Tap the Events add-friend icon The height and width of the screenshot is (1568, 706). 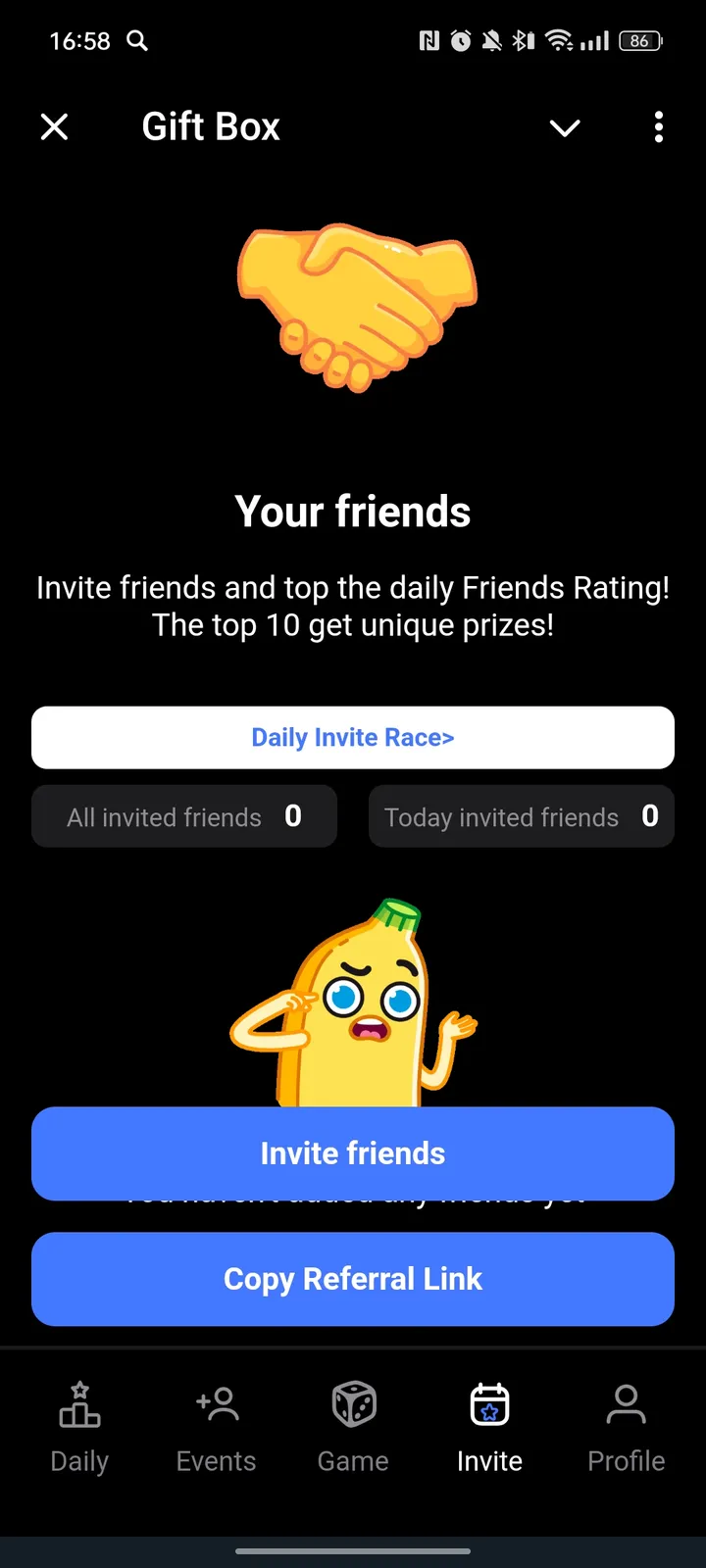click(x=216, y=1404)
